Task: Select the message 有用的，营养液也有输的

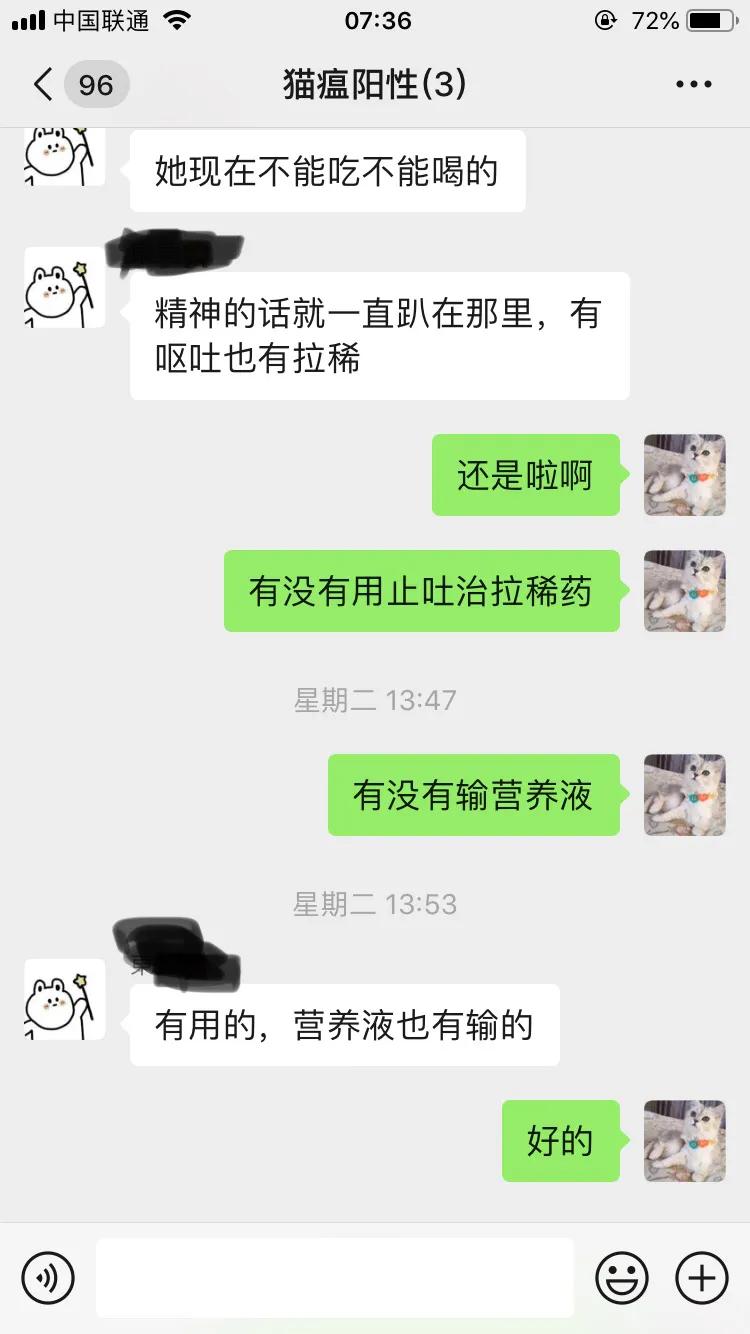Action: pyautogui.click(x=343, y=1024)
